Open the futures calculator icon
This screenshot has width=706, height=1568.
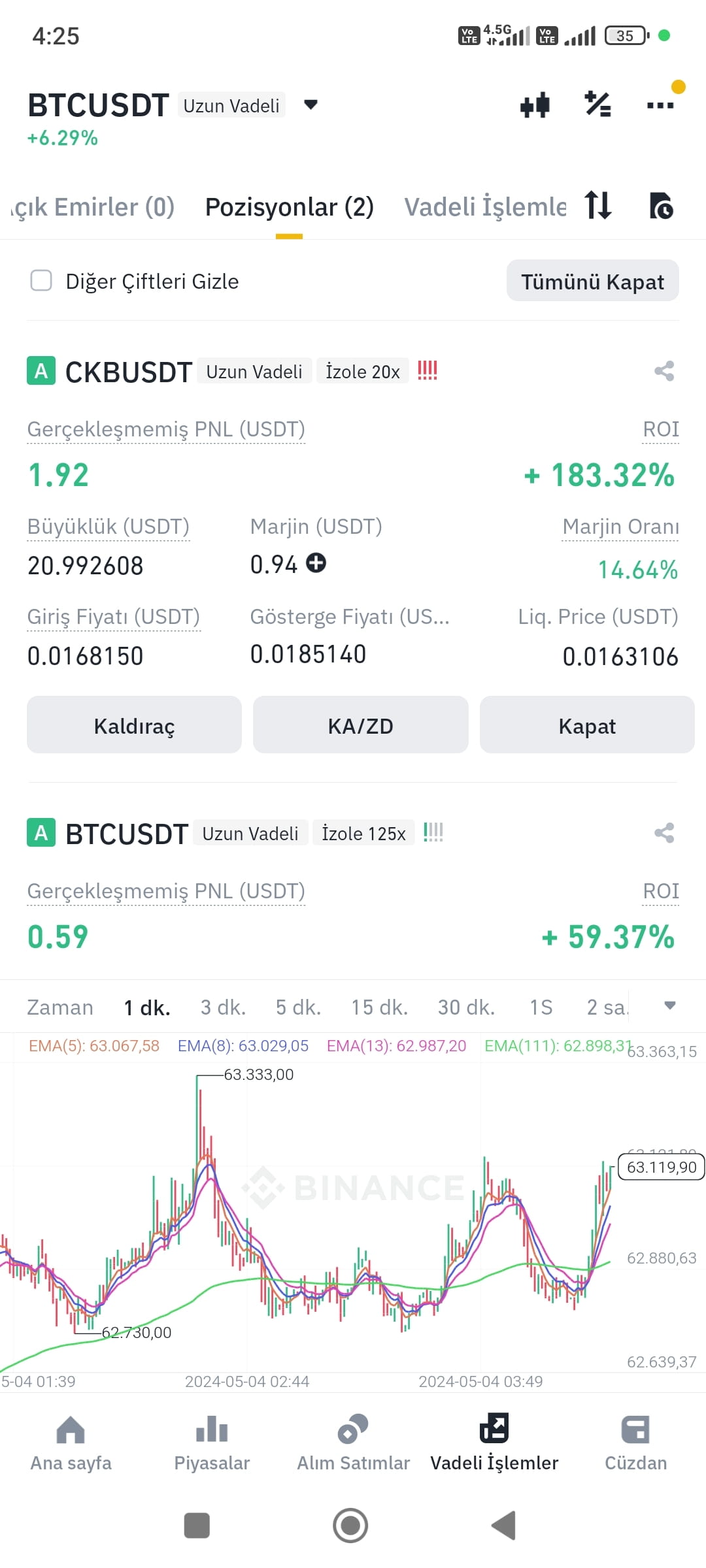coord(596,105)
